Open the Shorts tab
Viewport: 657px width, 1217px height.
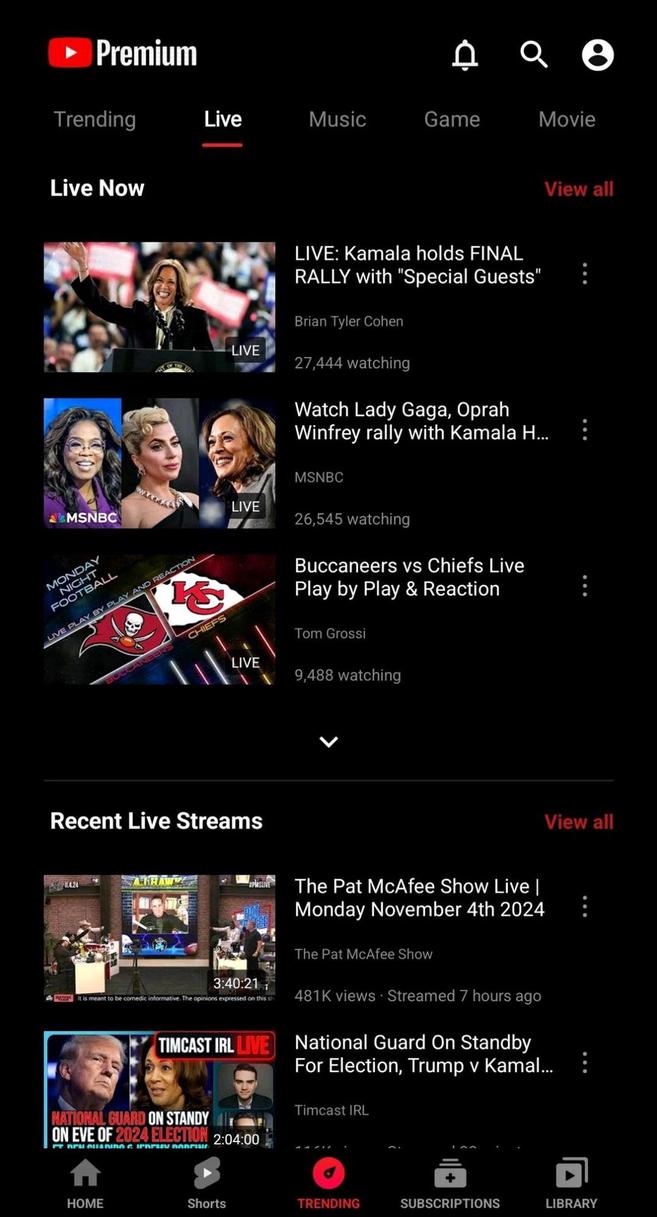206,1183
